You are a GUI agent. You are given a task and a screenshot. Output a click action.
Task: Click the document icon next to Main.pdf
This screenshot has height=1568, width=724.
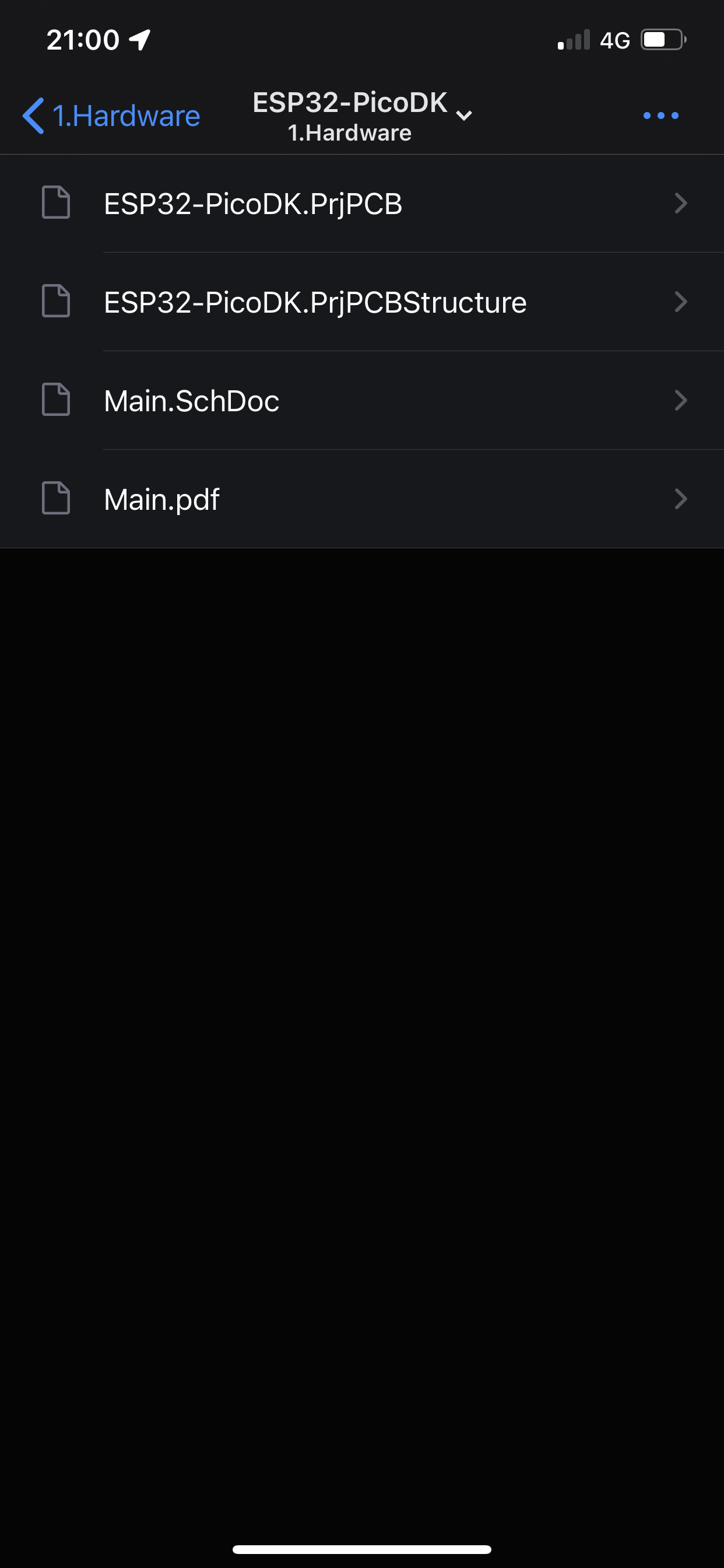click(x=55, y=499)
